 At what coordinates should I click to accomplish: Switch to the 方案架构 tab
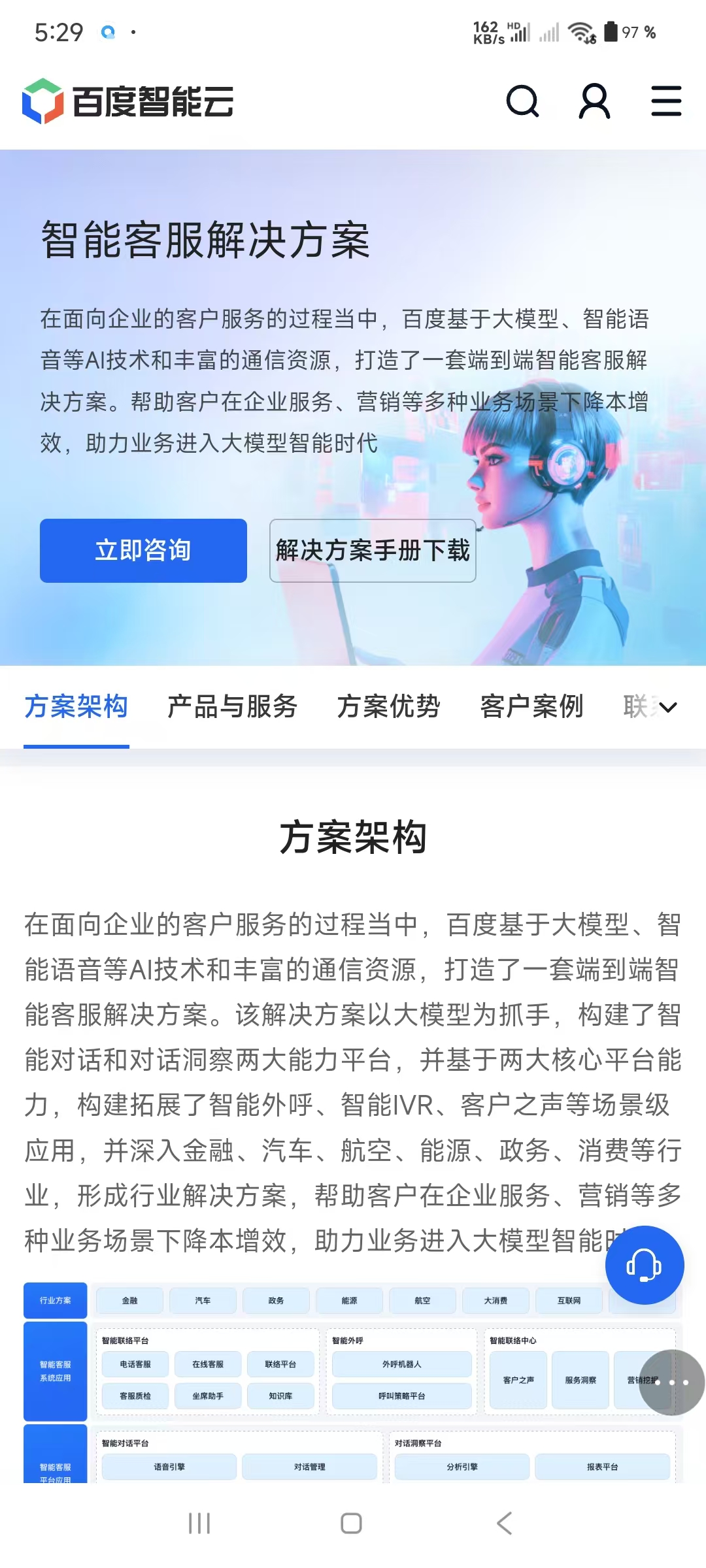(x=76, y=706)
